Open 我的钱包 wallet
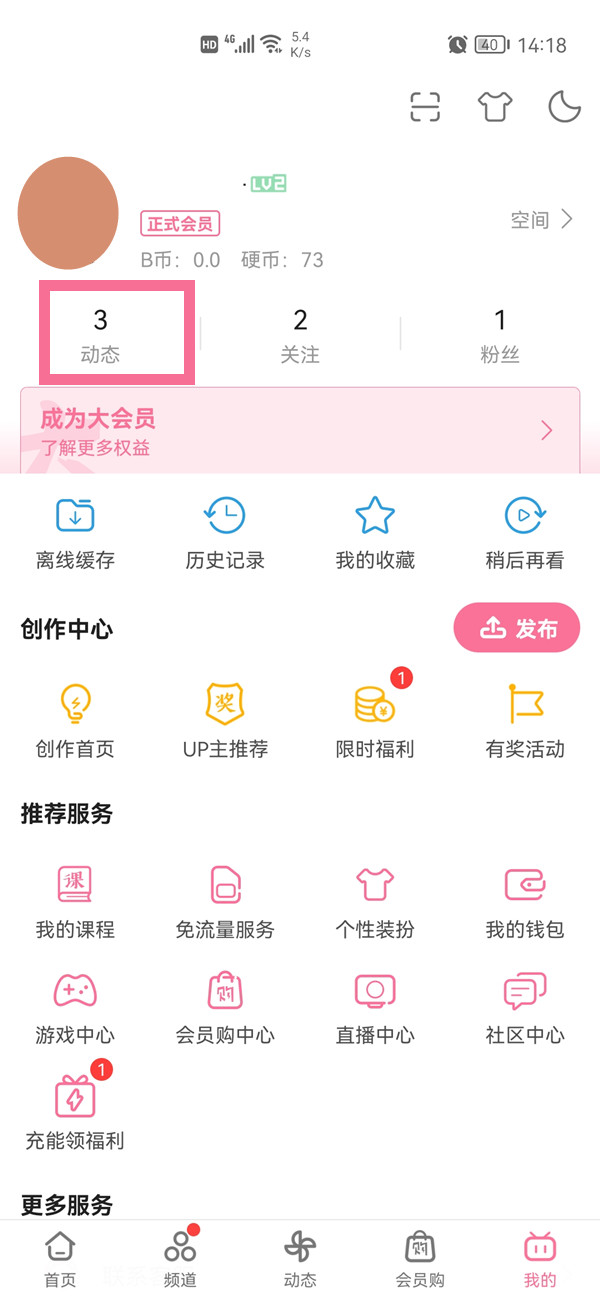 click(525, 902)
